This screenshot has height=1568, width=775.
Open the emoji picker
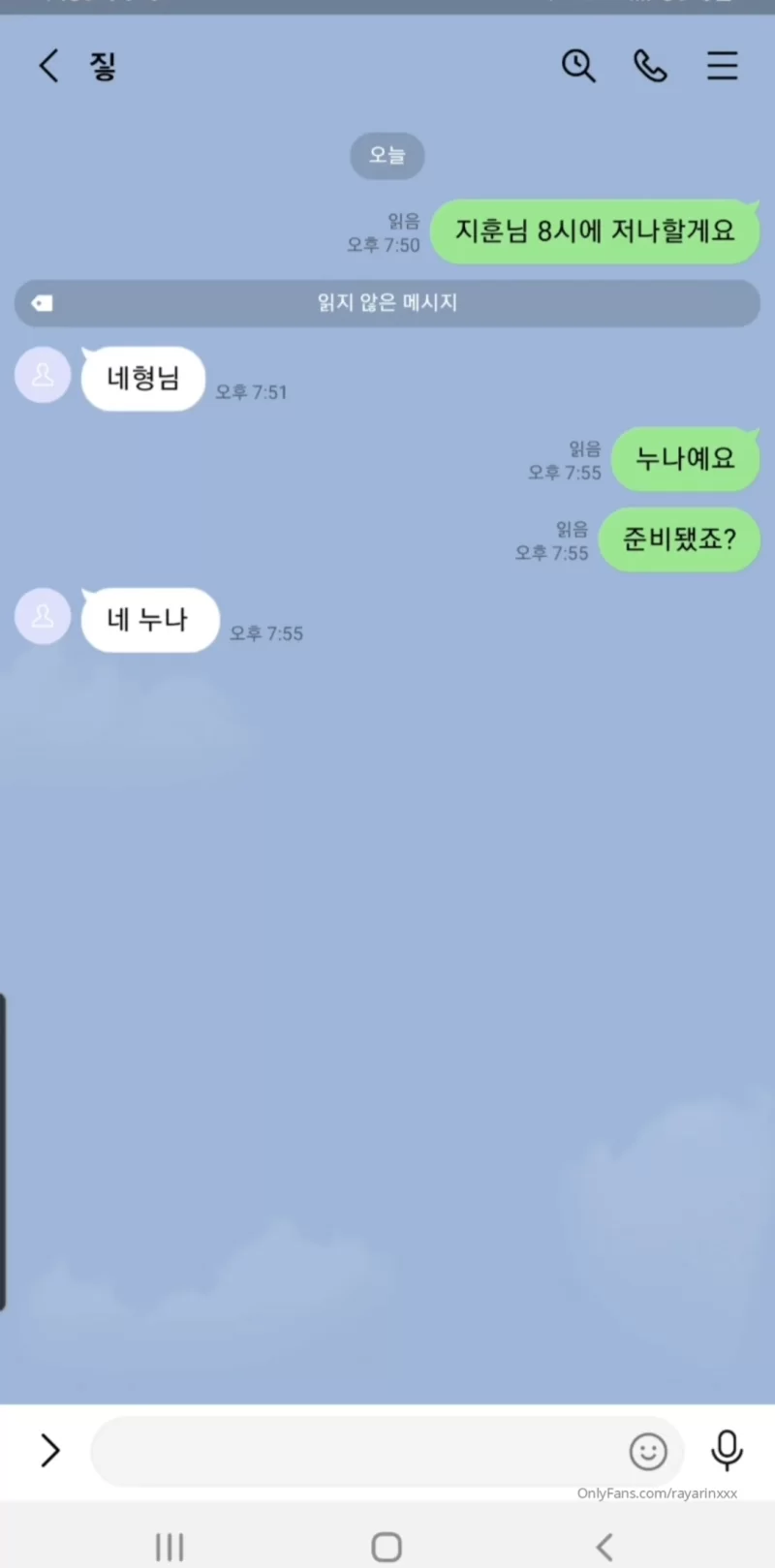point(648,1451)
